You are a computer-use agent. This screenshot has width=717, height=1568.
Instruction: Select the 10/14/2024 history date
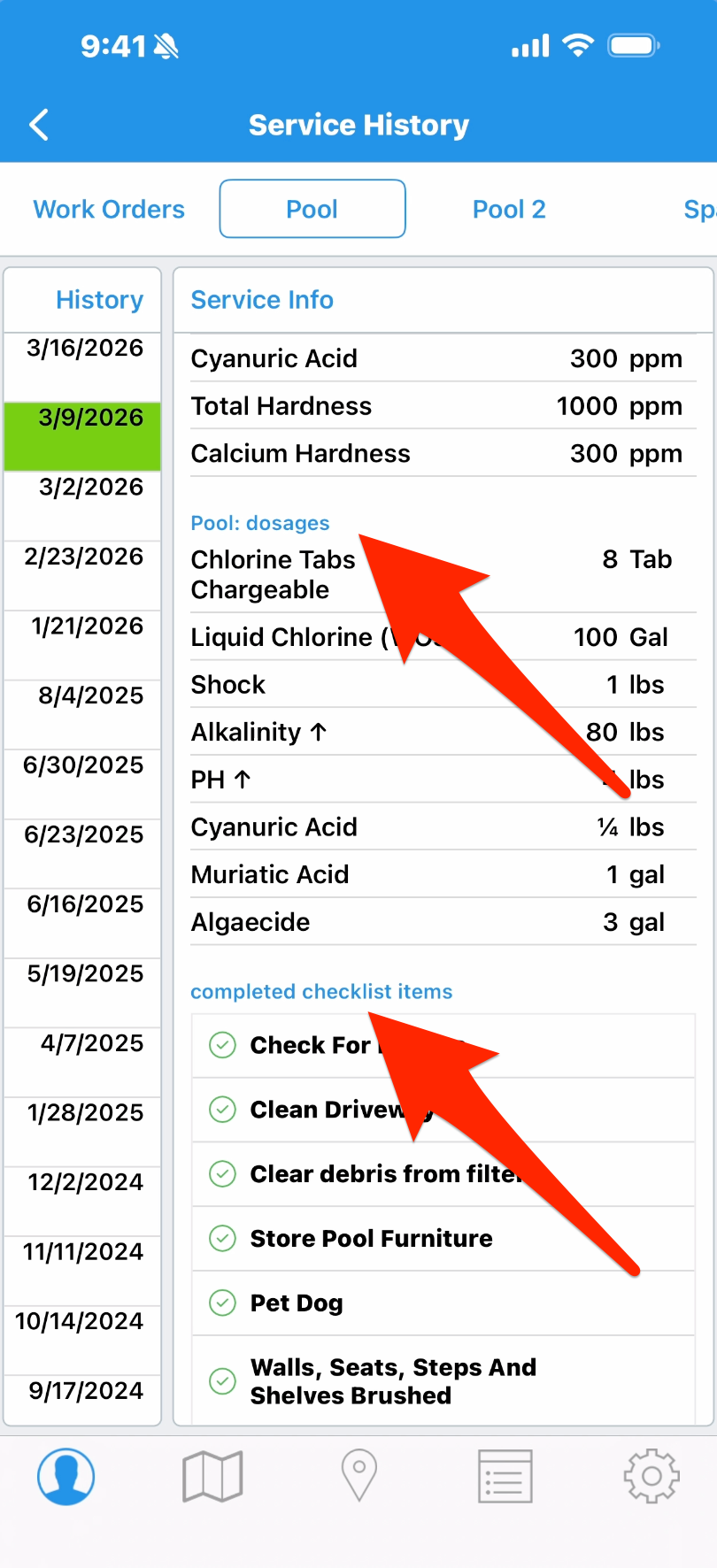tap(80, 1322)
